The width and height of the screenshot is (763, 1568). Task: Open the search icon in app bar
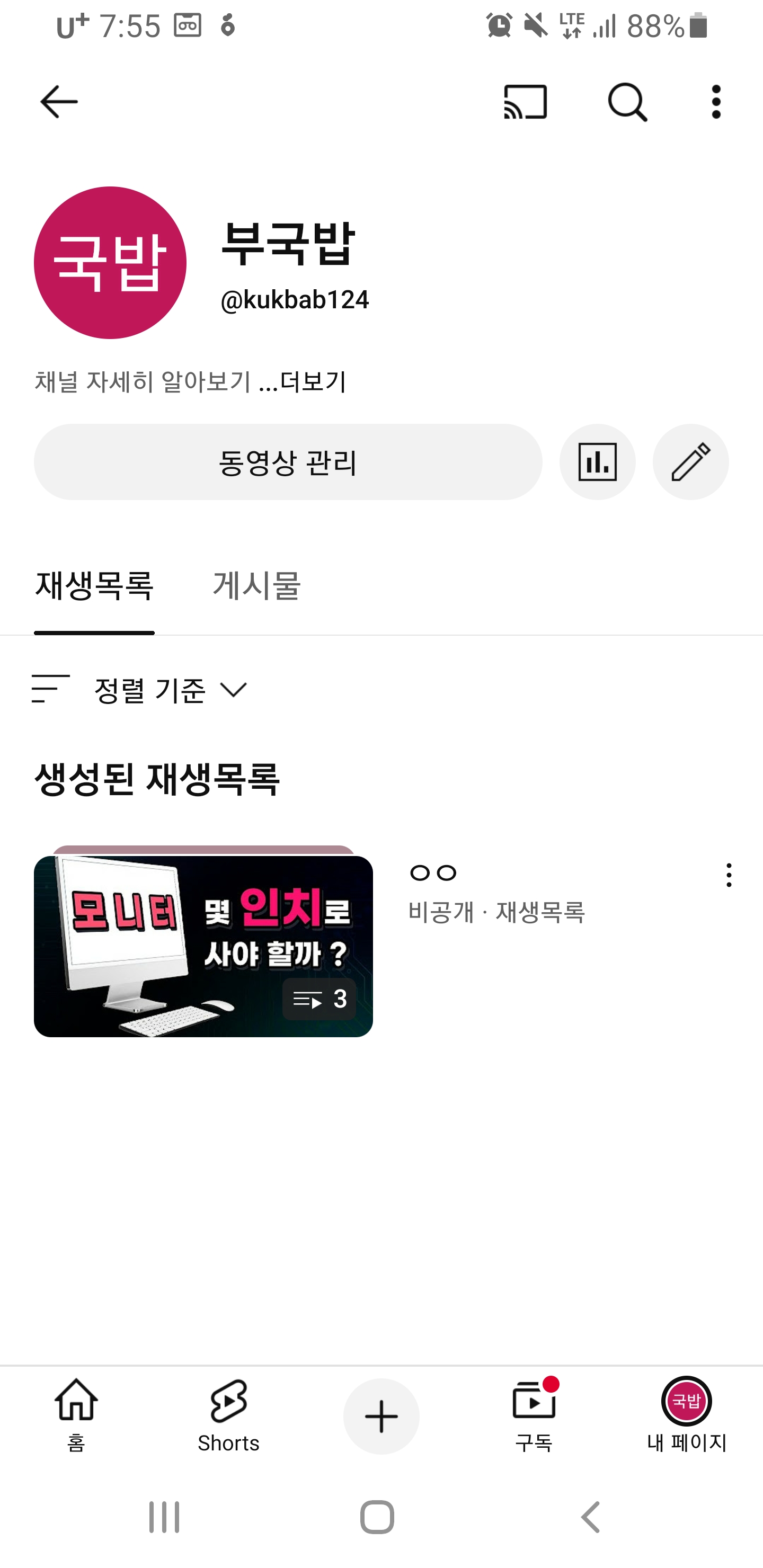click(627, 102)
